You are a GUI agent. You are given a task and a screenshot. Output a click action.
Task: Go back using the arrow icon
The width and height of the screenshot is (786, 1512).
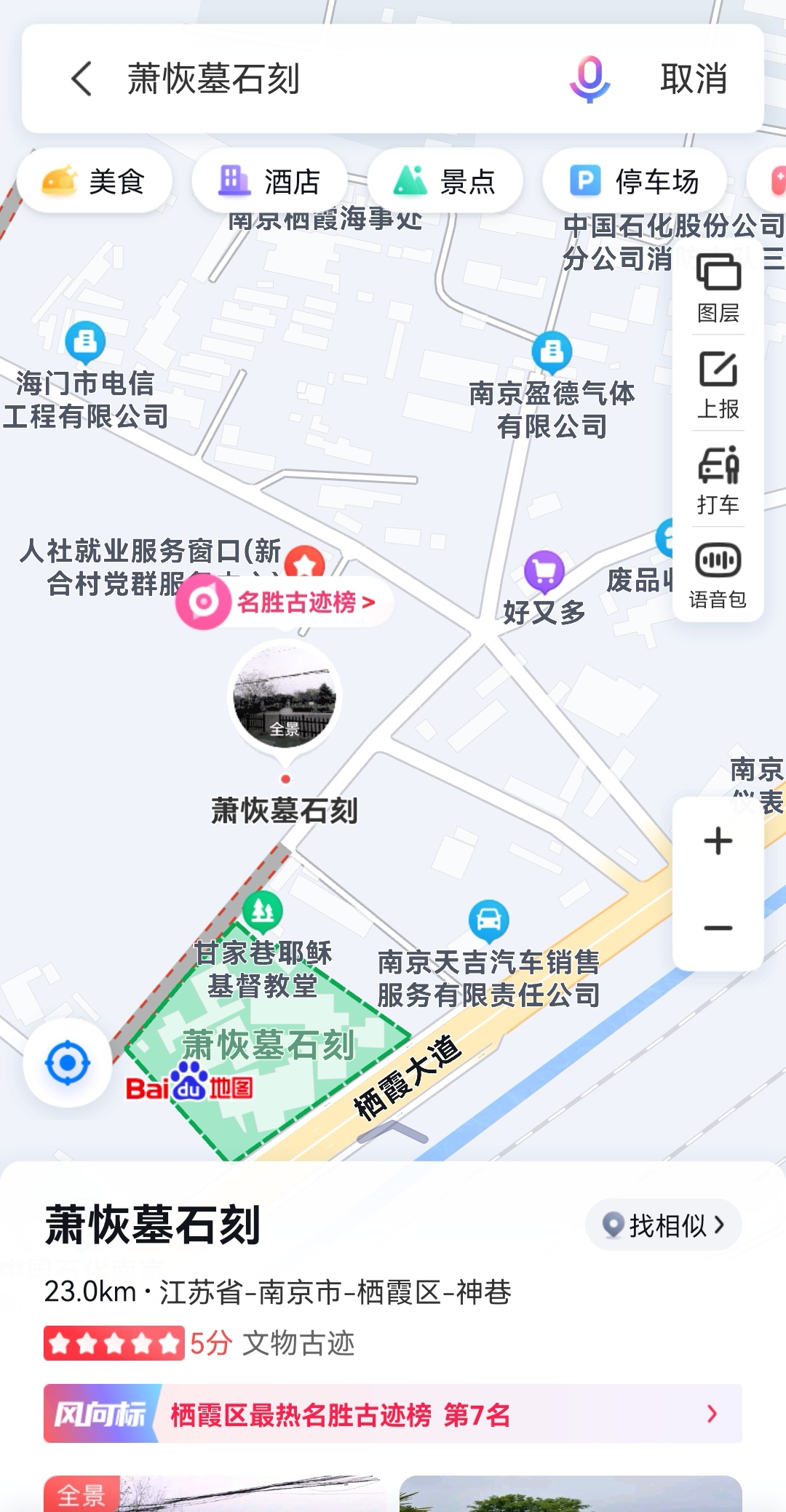click(82, 79)
